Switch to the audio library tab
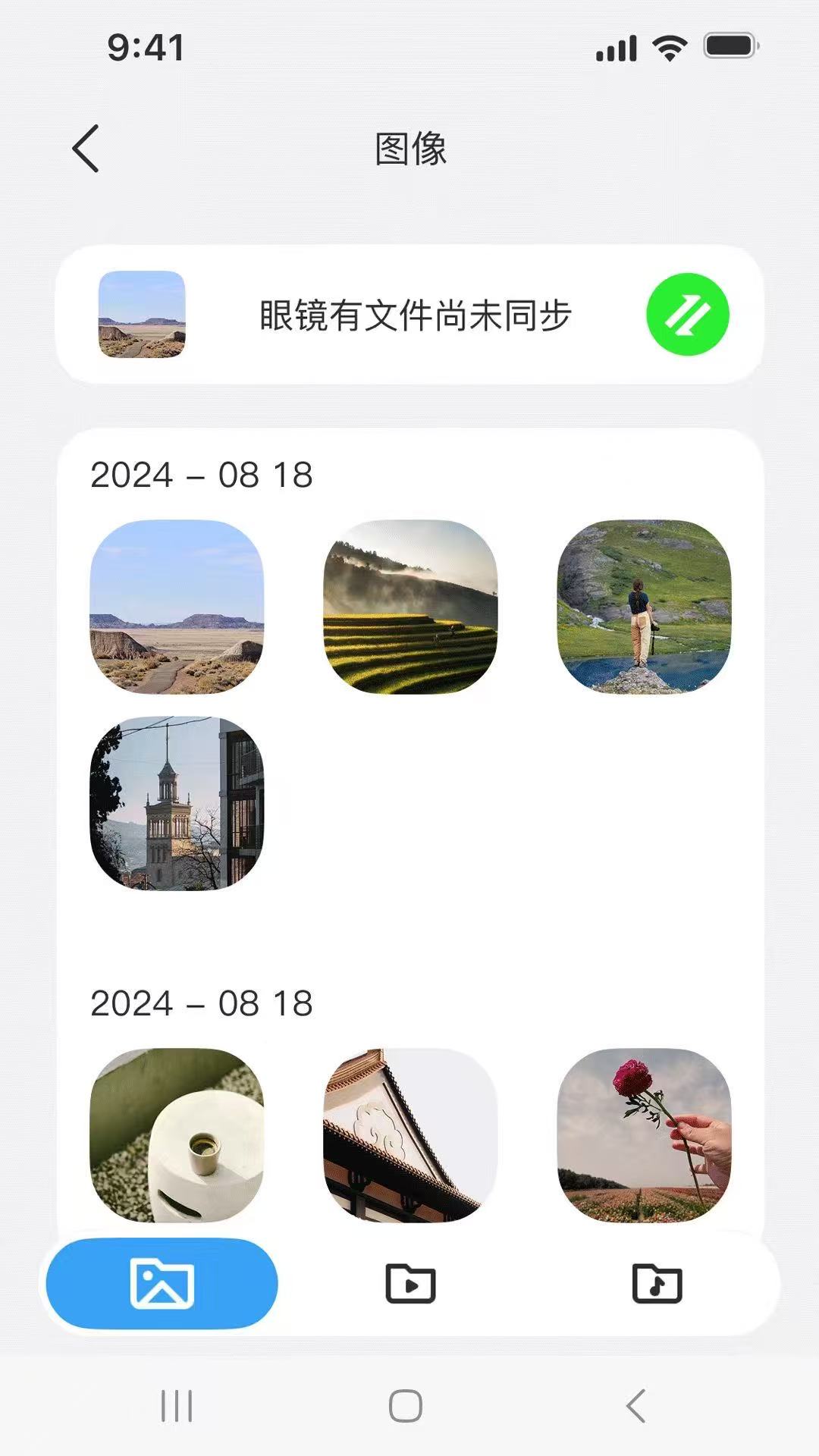819x1456 pixels. 657,1282
